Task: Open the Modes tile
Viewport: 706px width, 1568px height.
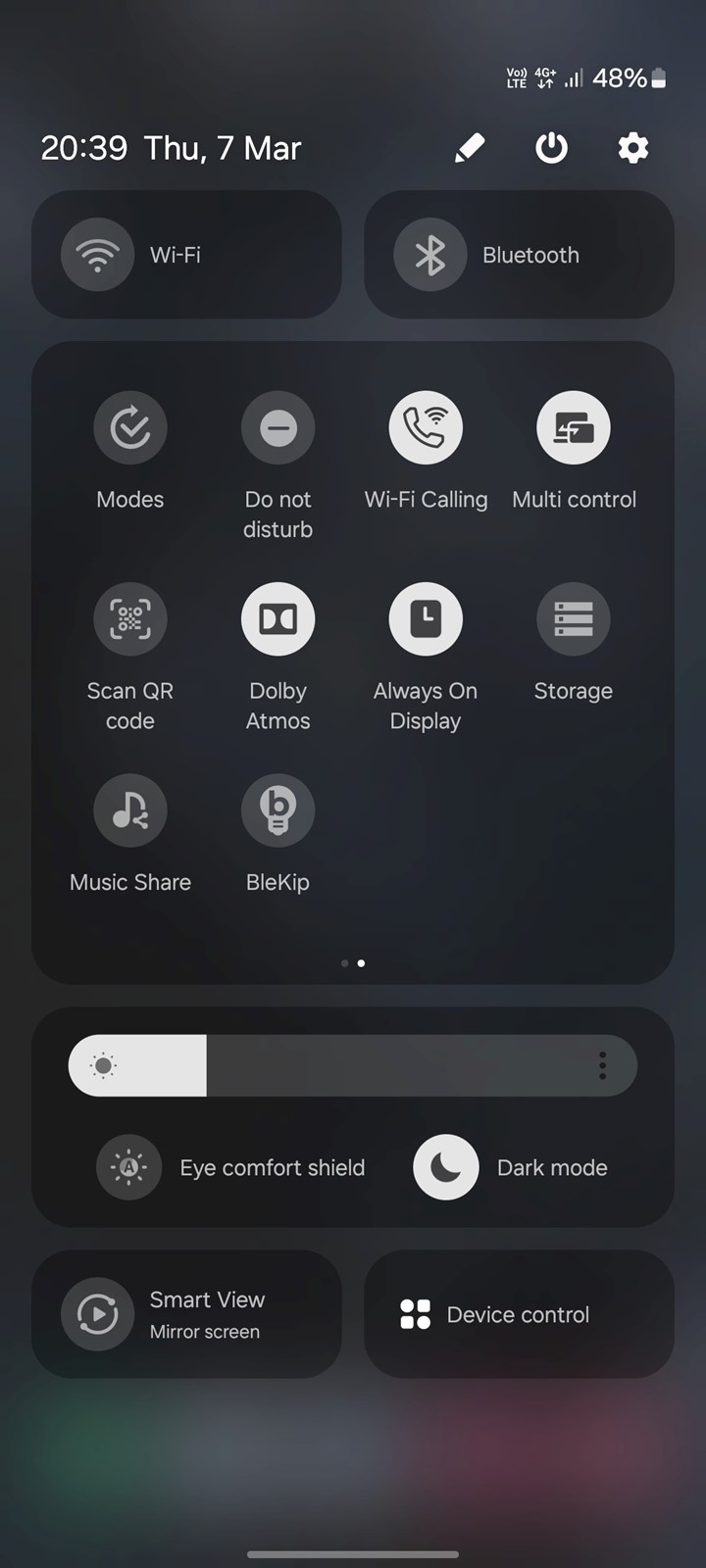Action: click(x=130, y=428)
